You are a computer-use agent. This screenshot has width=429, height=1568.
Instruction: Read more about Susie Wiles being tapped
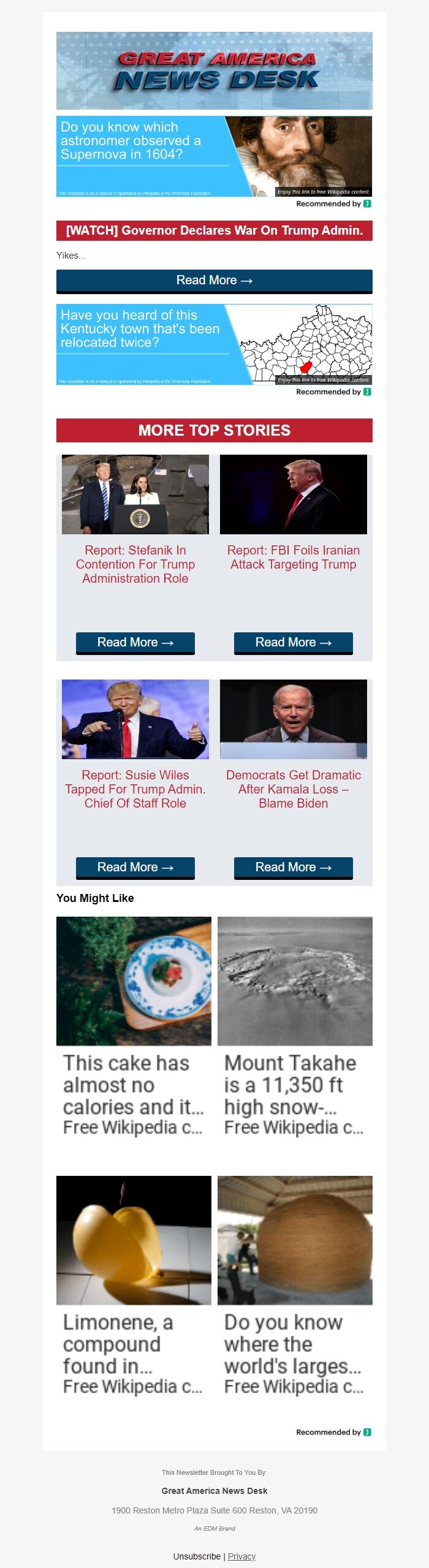135,868
